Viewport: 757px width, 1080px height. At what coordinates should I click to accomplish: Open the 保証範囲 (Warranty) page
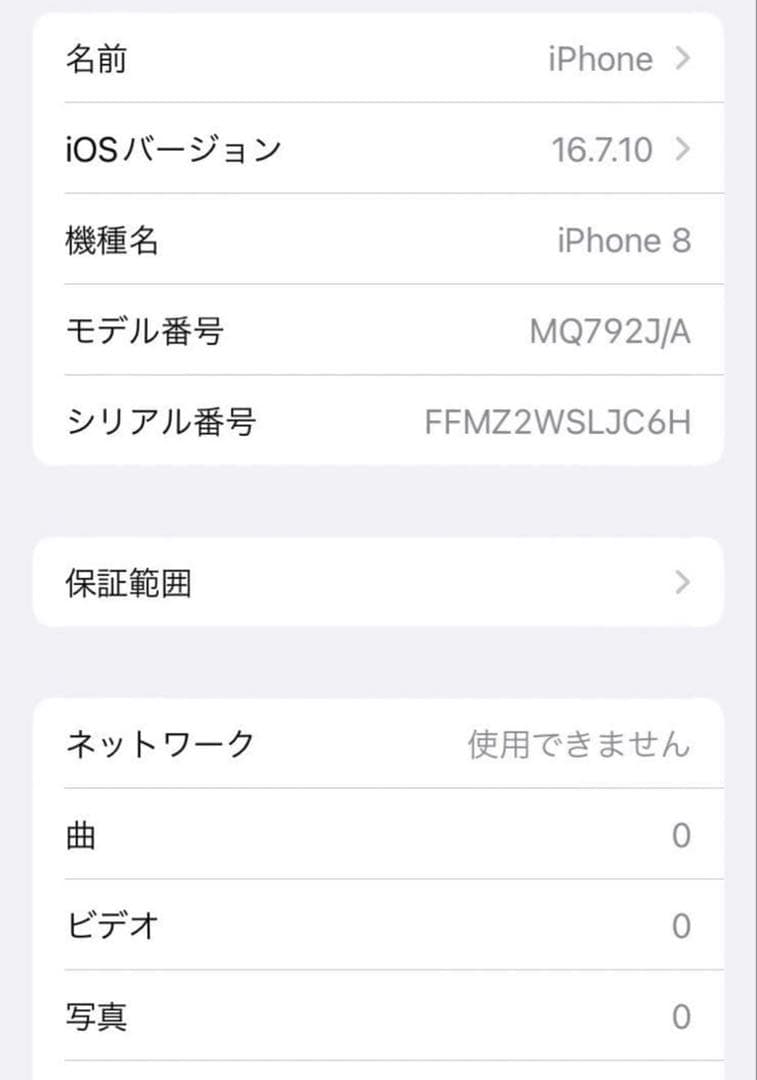378,581
